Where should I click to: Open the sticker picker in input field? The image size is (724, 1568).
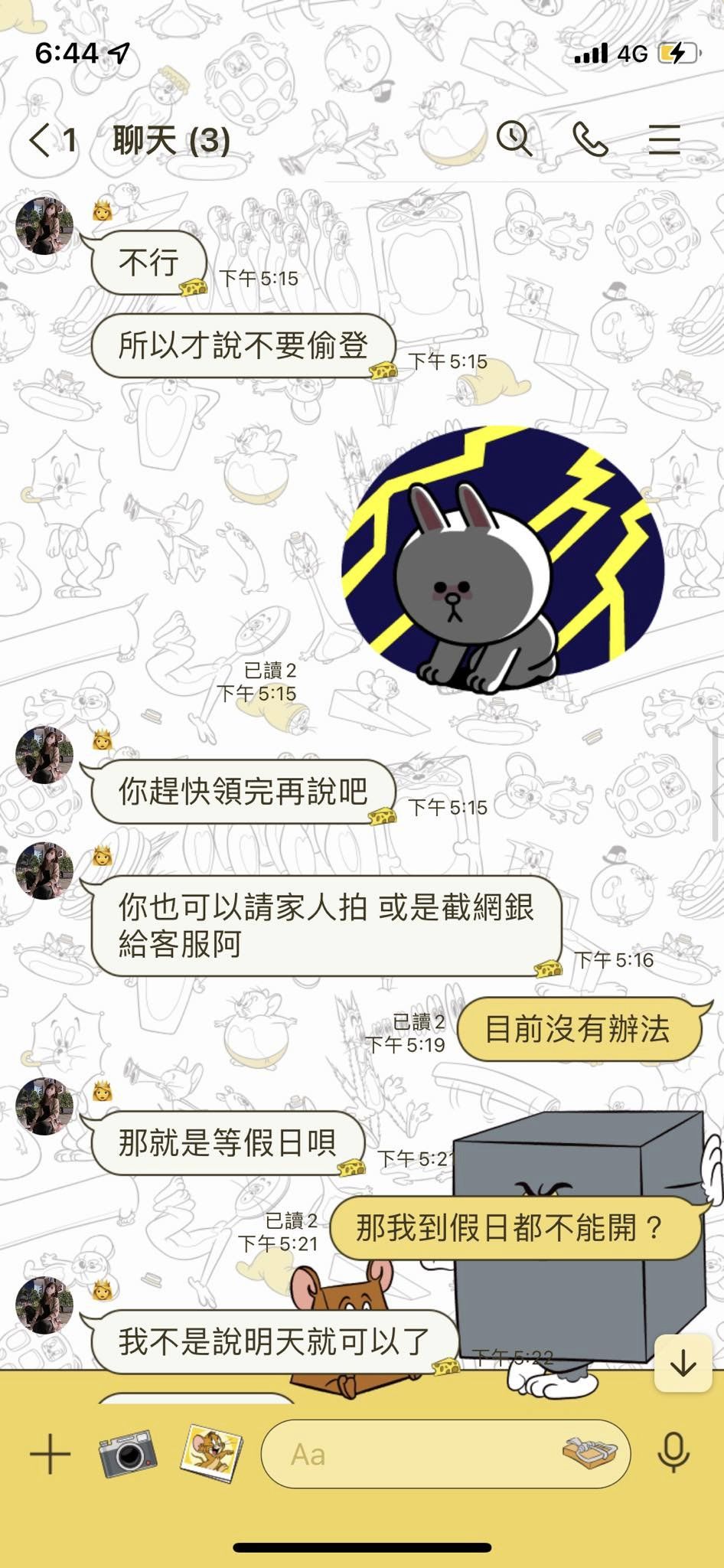click(x=589, y=1452)
